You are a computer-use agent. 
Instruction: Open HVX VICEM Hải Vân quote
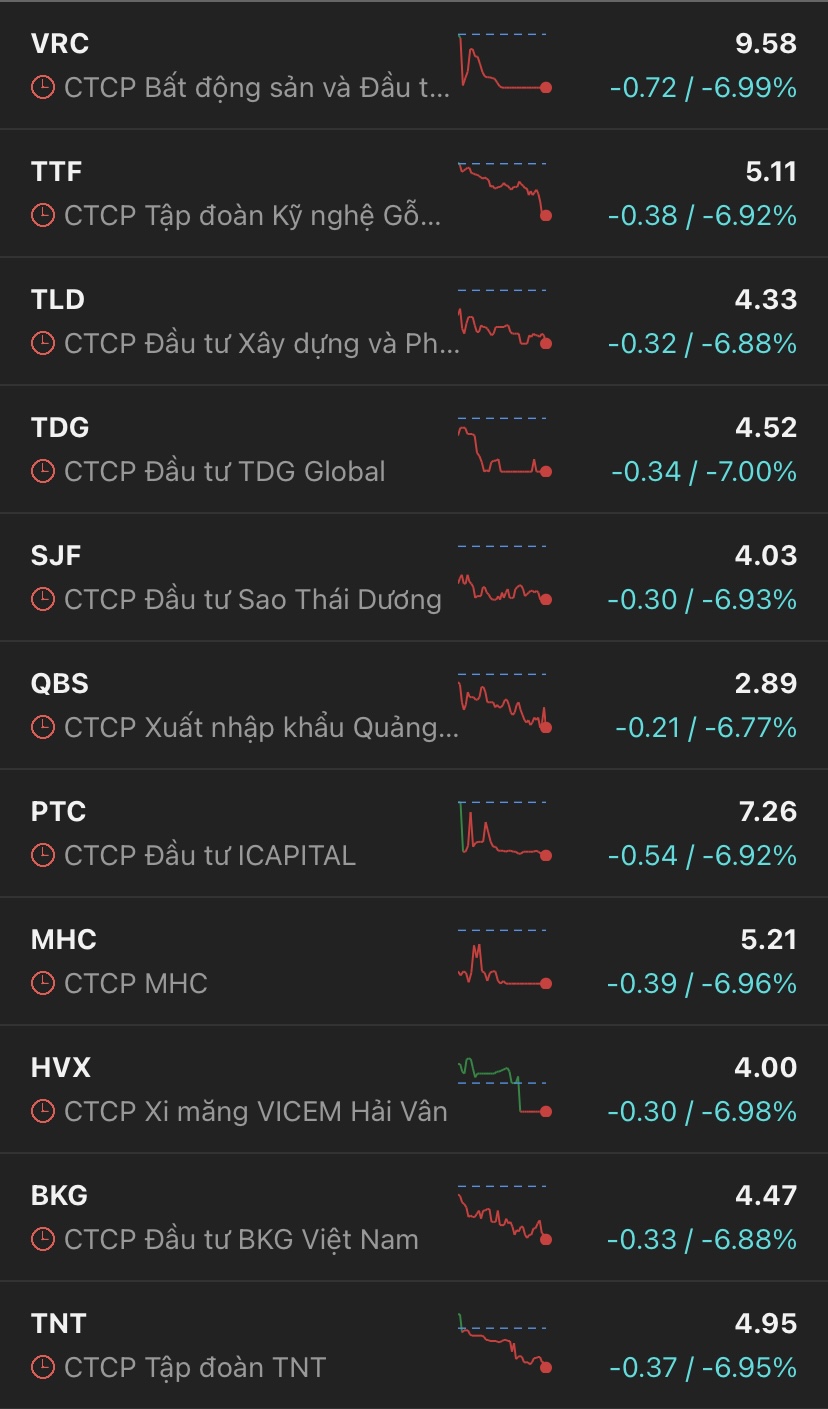(240, 1090)
